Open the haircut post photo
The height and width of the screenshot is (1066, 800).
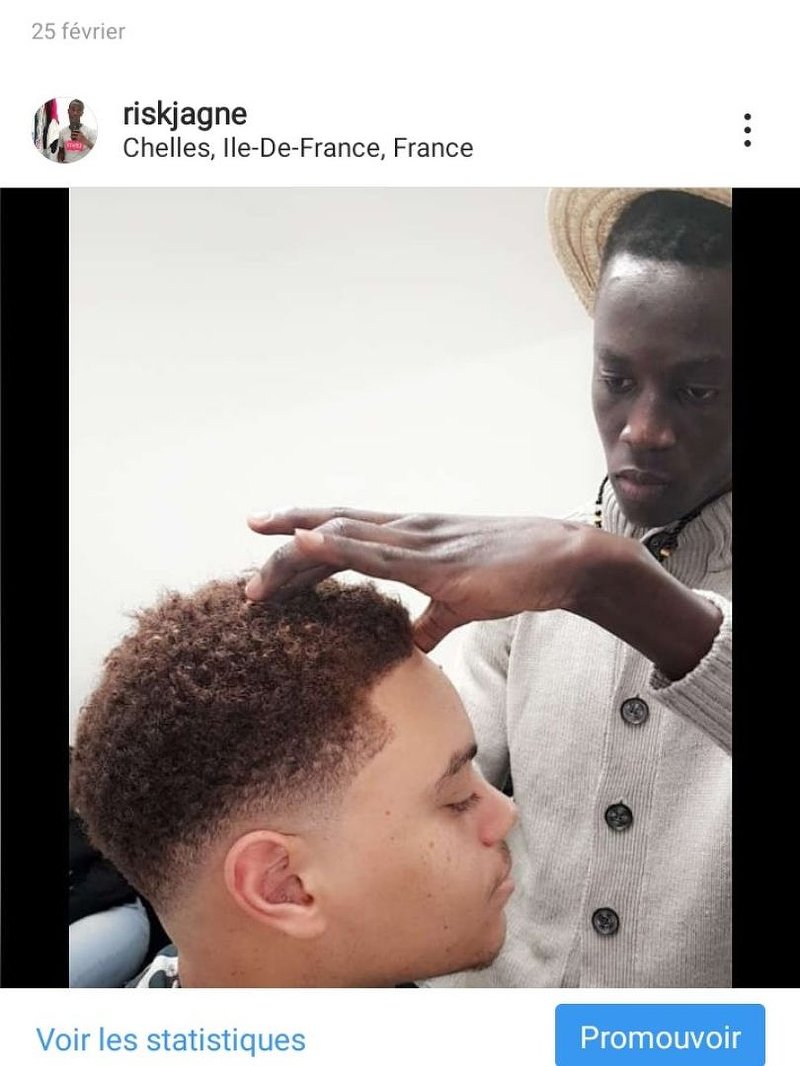(400, 587)
